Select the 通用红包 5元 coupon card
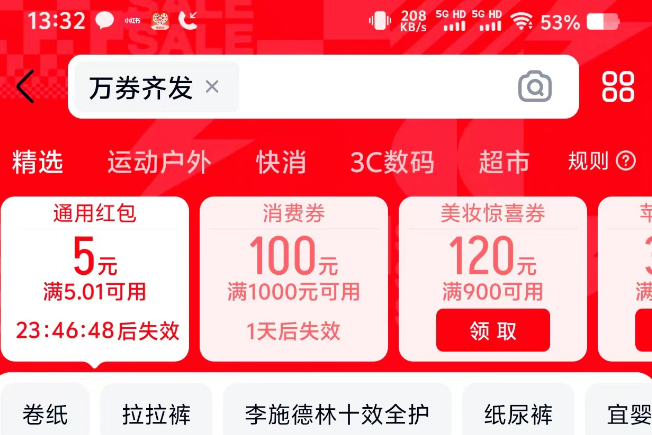Screen dimensions: 652x435 point(95,278)
